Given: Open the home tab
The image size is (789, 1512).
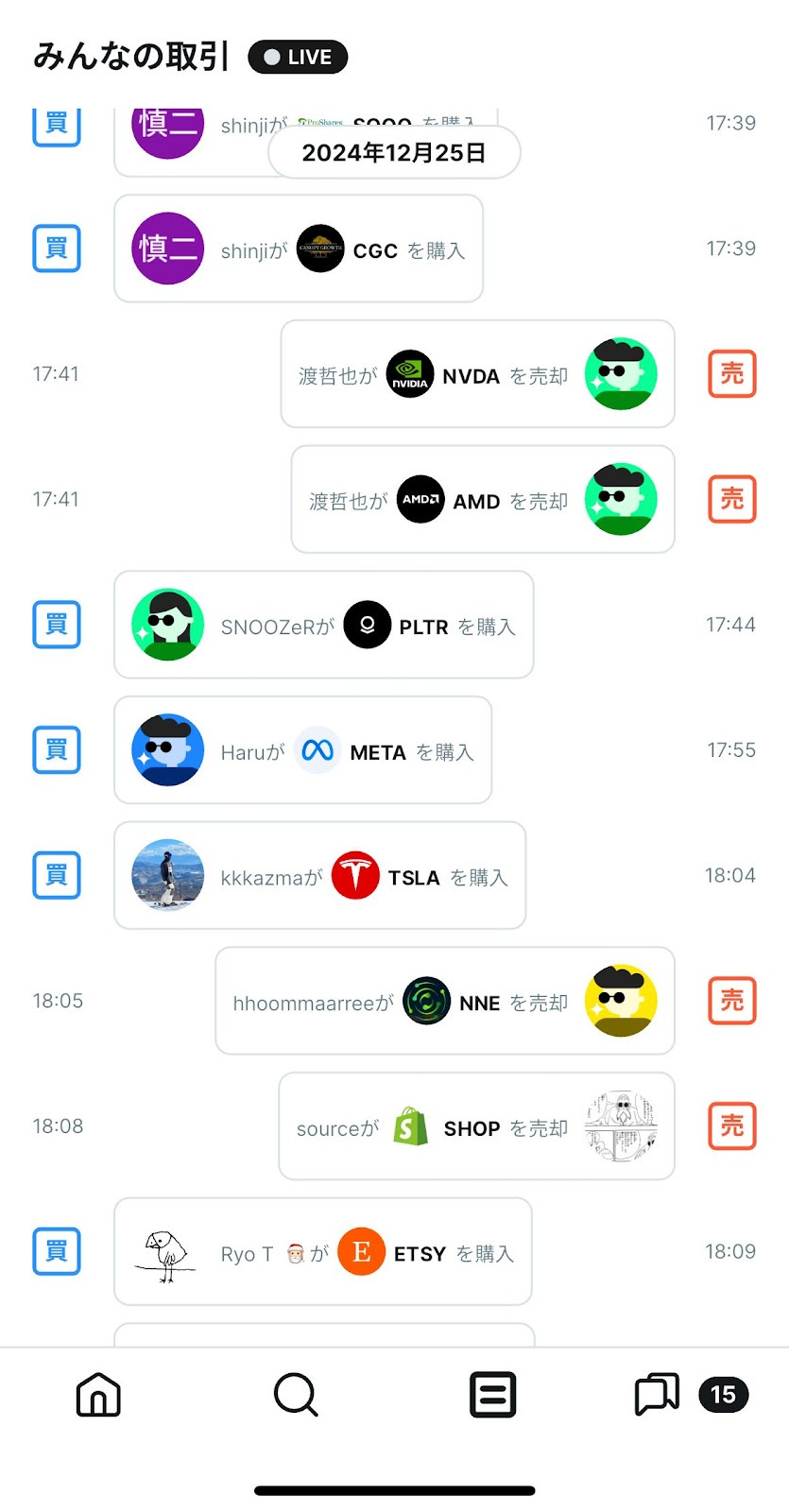Looking at the screenshot, I should pyautogui.click(x=98, y=1395).
